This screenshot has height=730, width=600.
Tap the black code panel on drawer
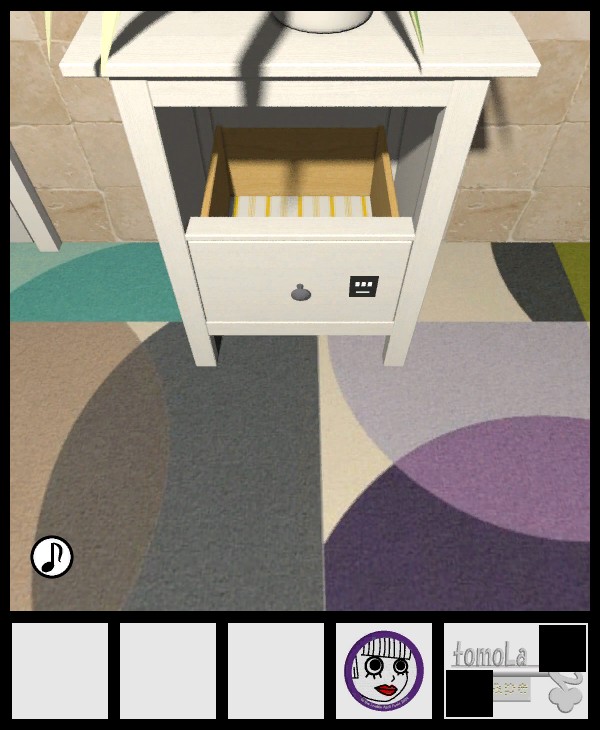[364, 287]
